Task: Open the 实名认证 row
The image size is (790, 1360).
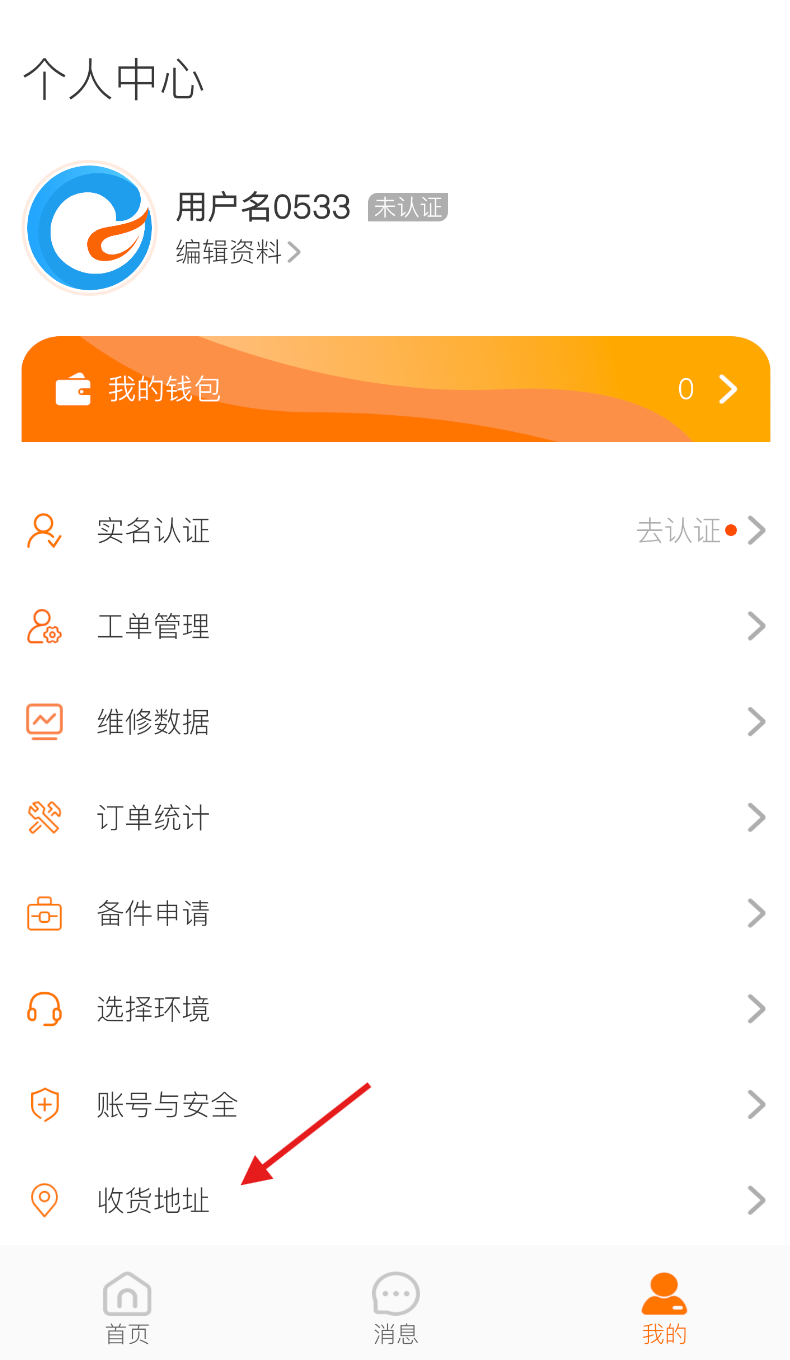Action: tap(395, 530)
